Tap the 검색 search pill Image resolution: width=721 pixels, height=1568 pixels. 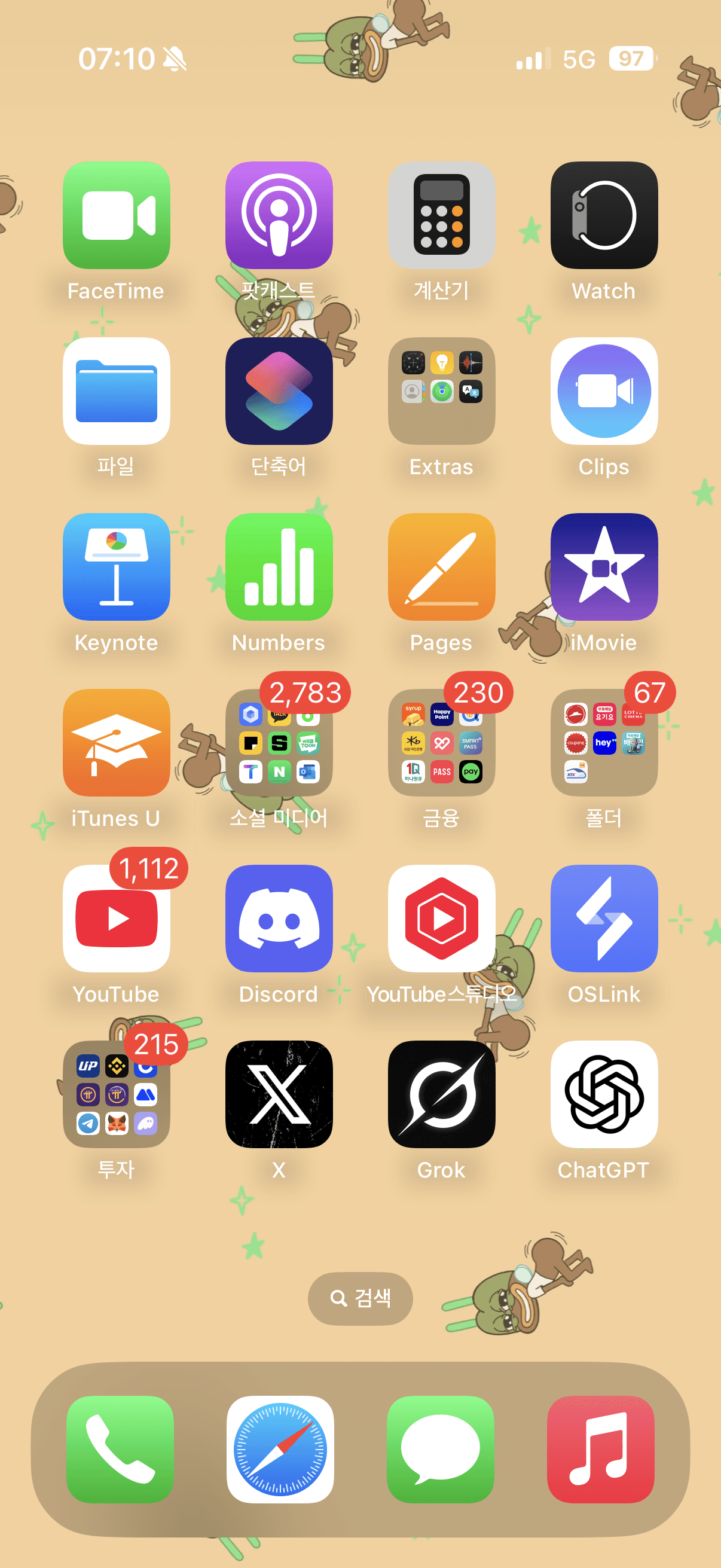coord(360,1298)
